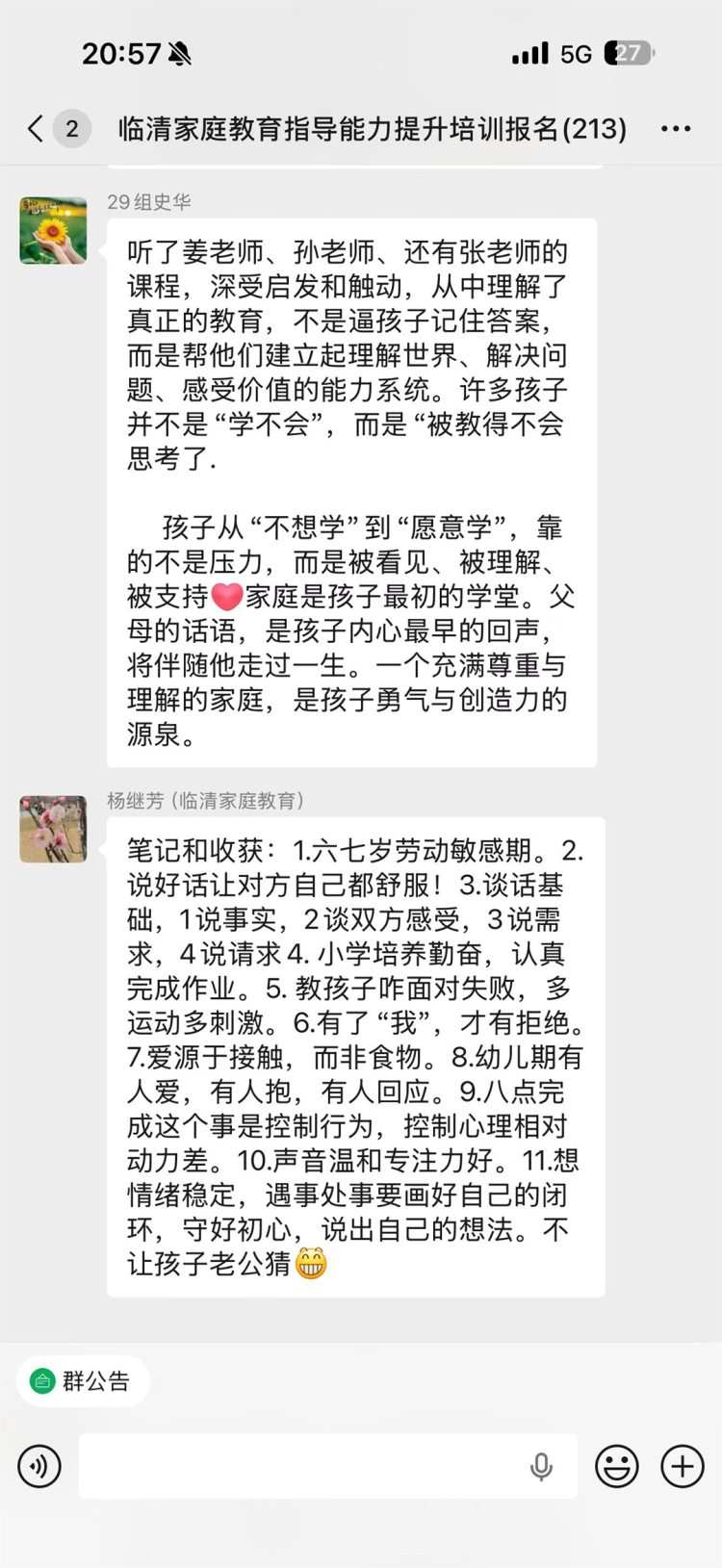Open the emoji sticker panel

point(617,1466)
